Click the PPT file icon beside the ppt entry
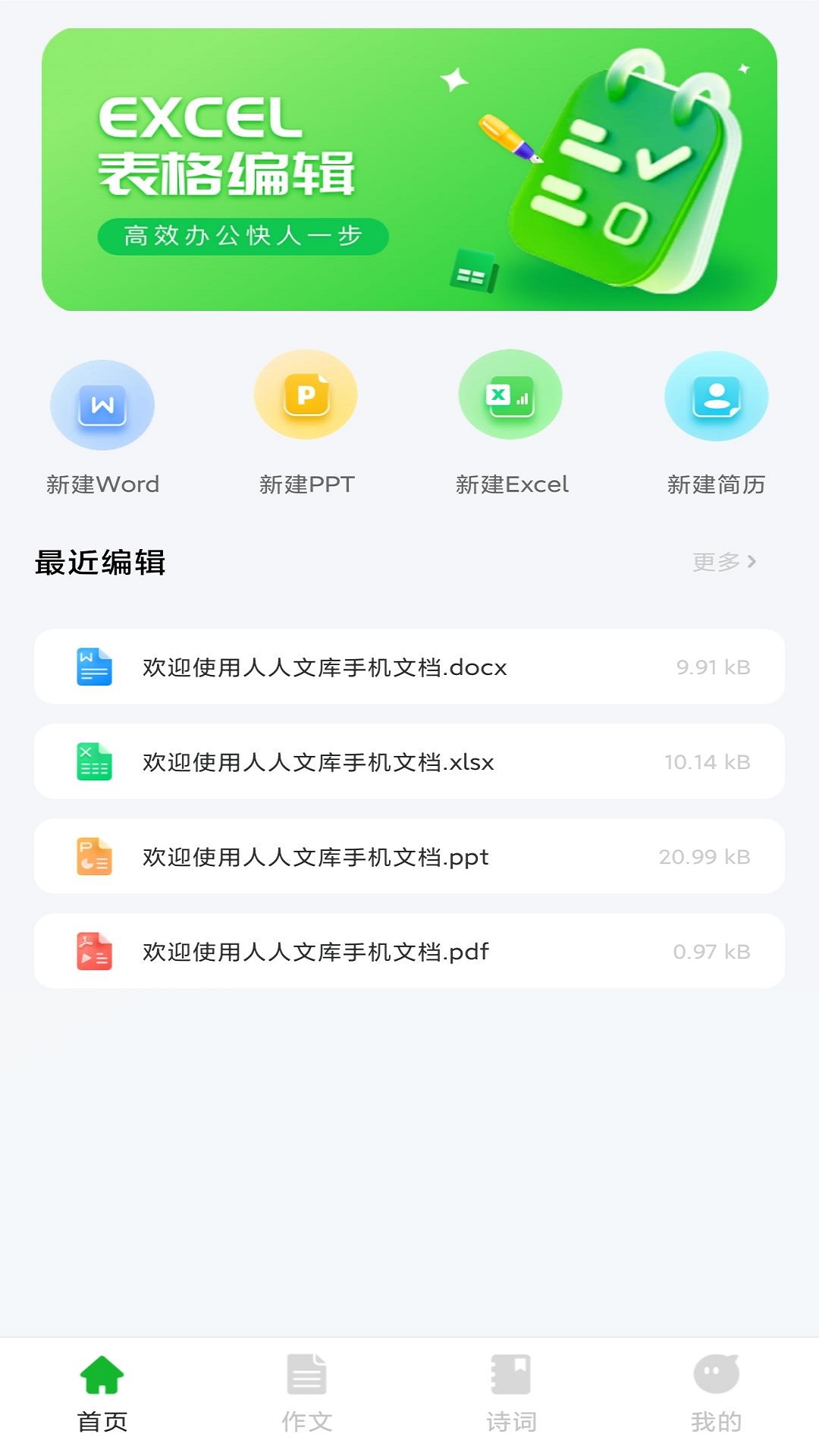This screenshot has height=1456, width=819. coord(93,856)
